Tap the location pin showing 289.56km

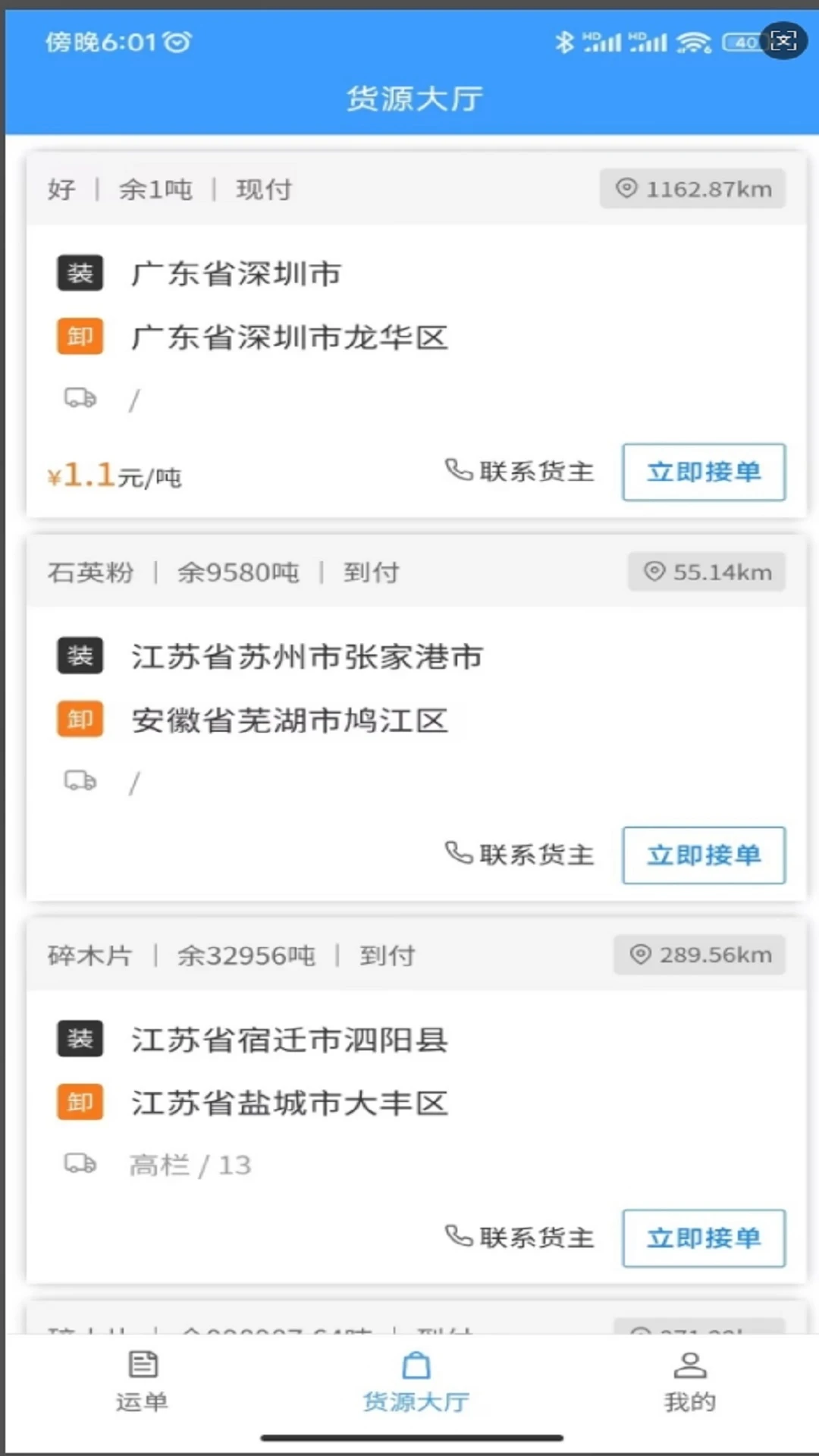[642, 955]
